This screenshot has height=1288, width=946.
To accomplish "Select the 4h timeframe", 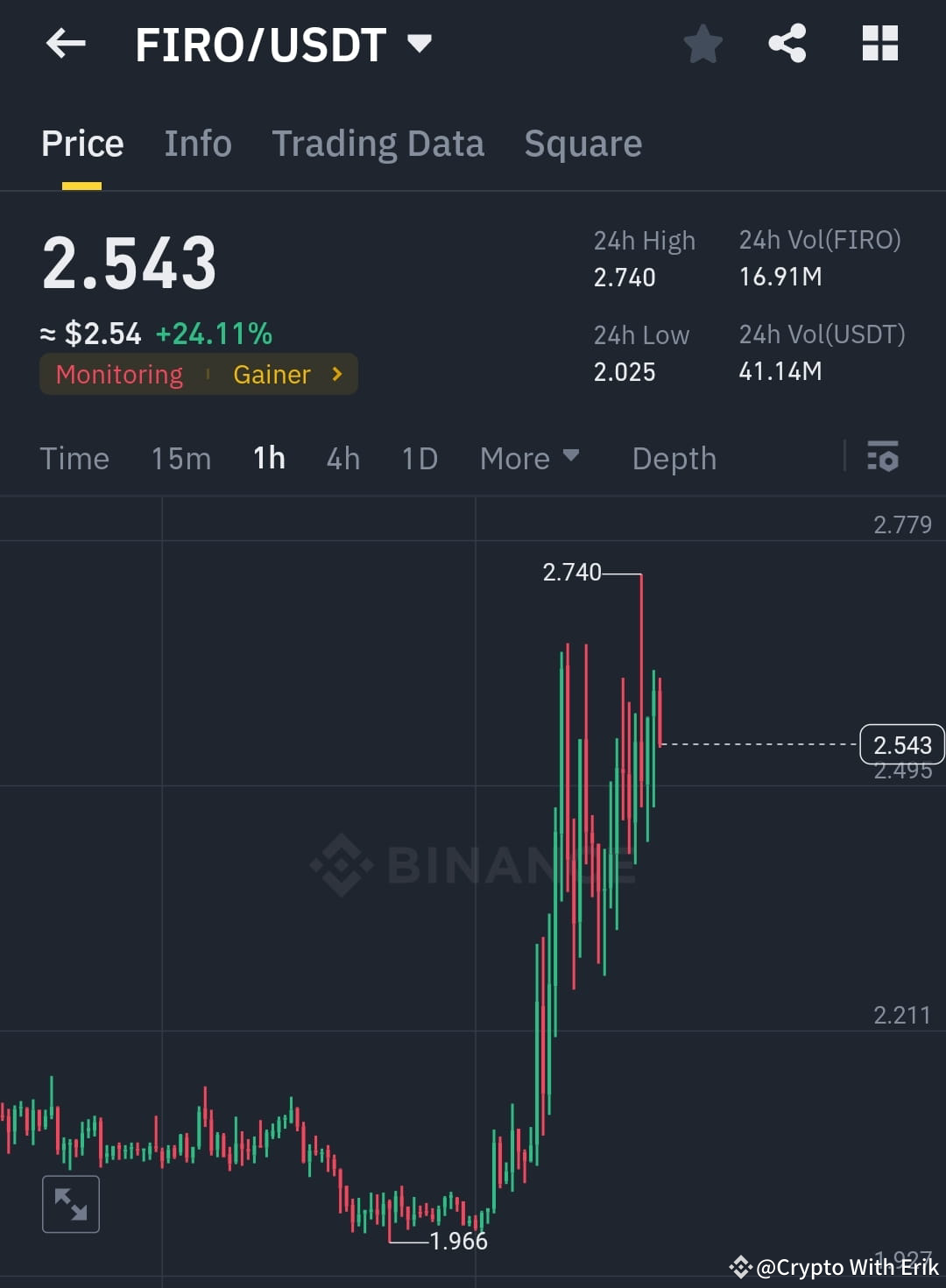I will tap(342, 457).
